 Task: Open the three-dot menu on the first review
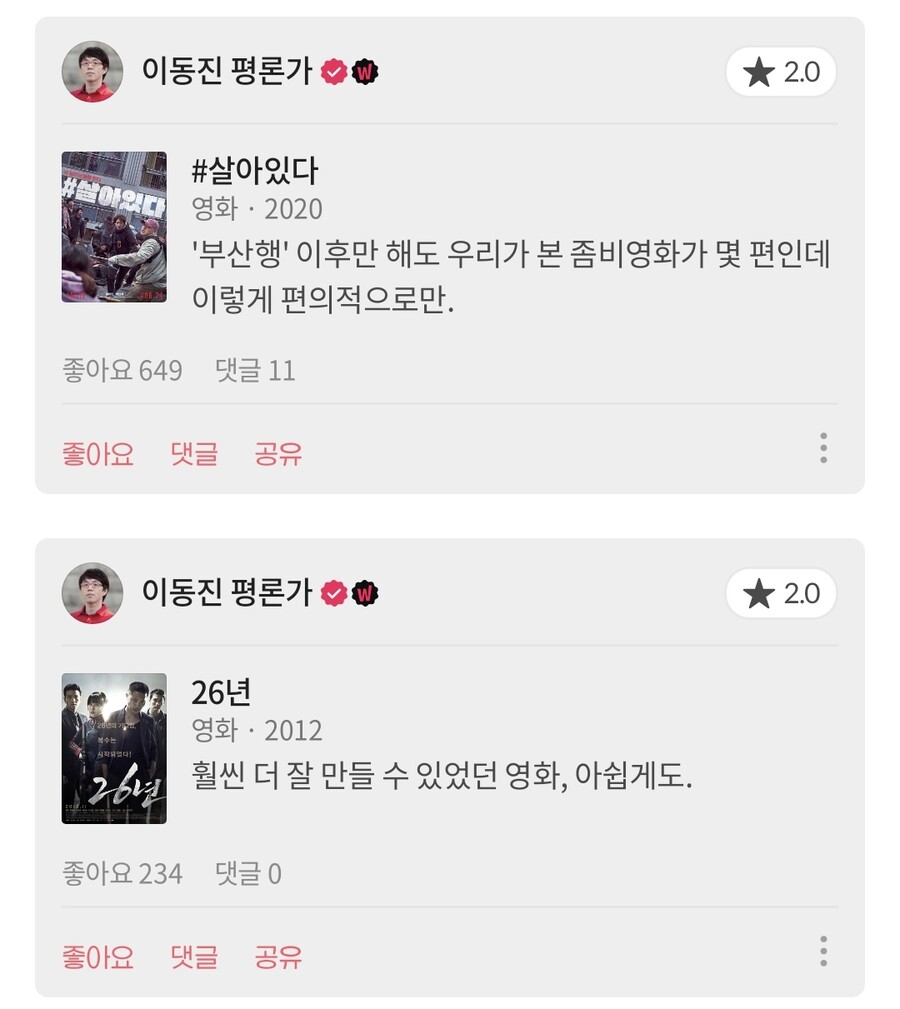coord(822,449)
